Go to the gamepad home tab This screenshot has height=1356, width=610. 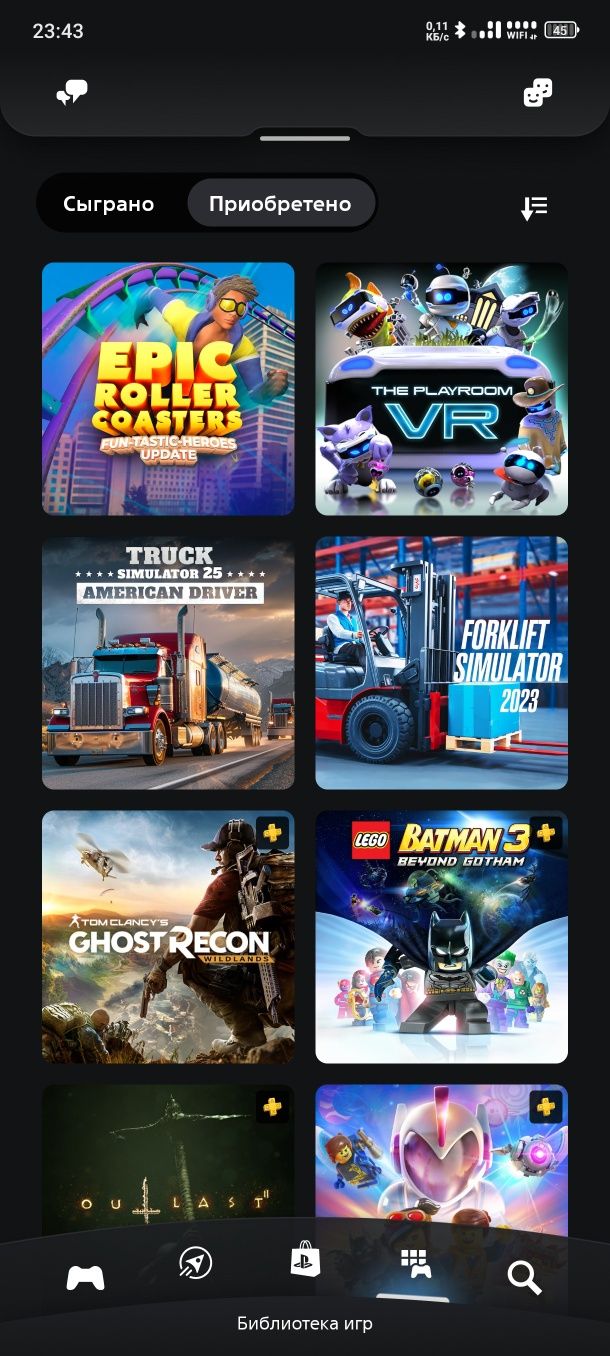pos(85,1277)
